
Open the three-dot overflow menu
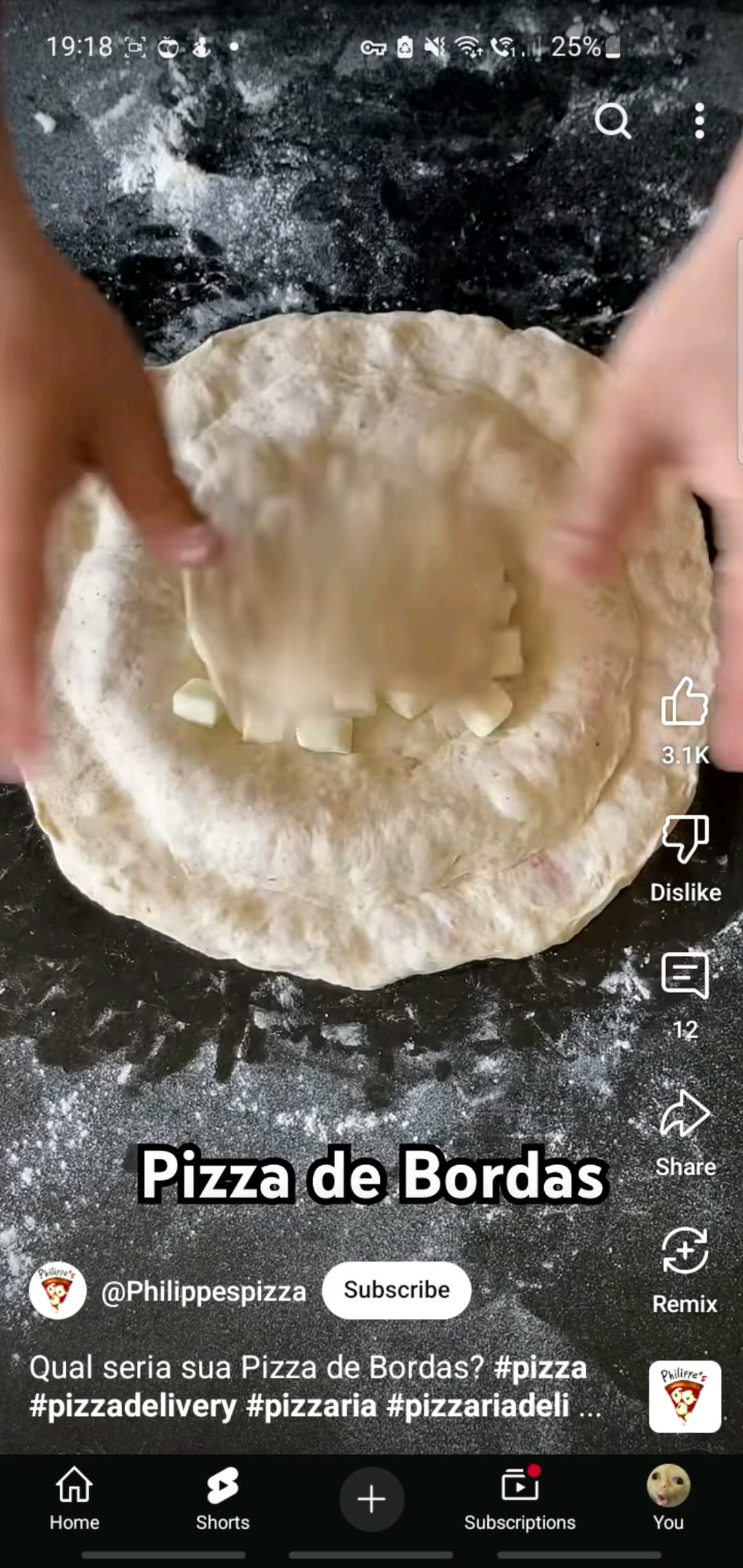coord(699,122)
